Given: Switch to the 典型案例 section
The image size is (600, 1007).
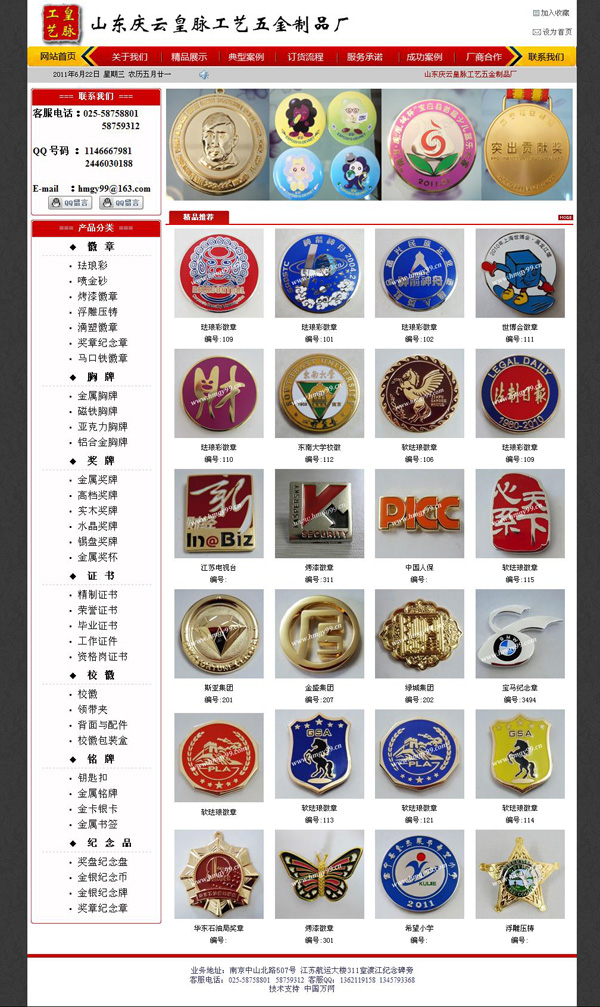Looking at the screenshot, I should pos(247,57).
